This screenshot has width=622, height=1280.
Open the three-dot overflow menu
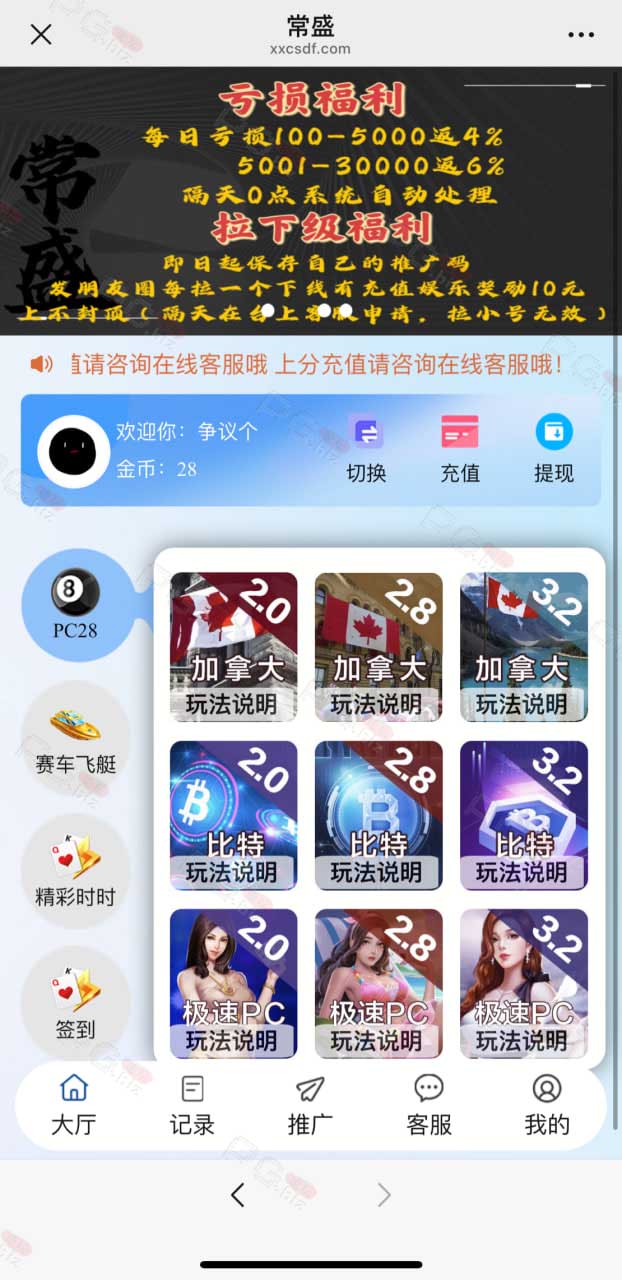581,35
